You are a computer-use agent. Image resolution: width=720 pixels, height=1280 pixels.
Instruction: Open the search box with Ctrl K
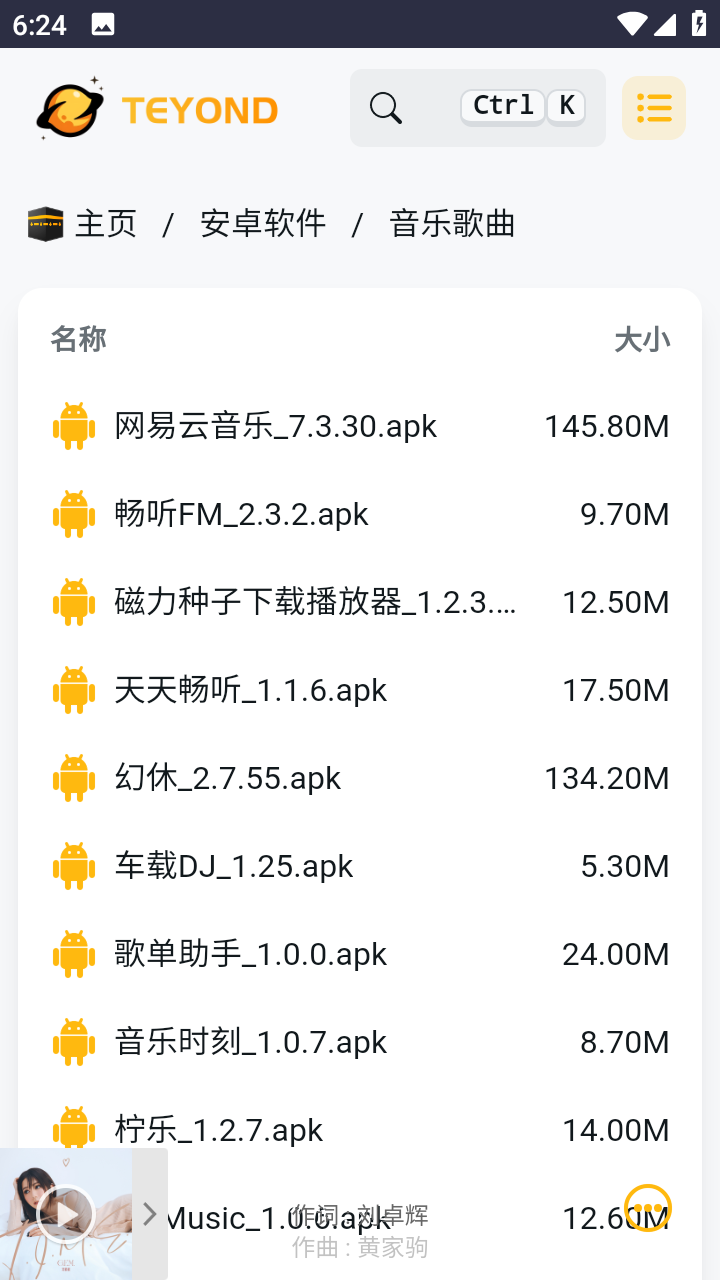(x=477, y=108)
